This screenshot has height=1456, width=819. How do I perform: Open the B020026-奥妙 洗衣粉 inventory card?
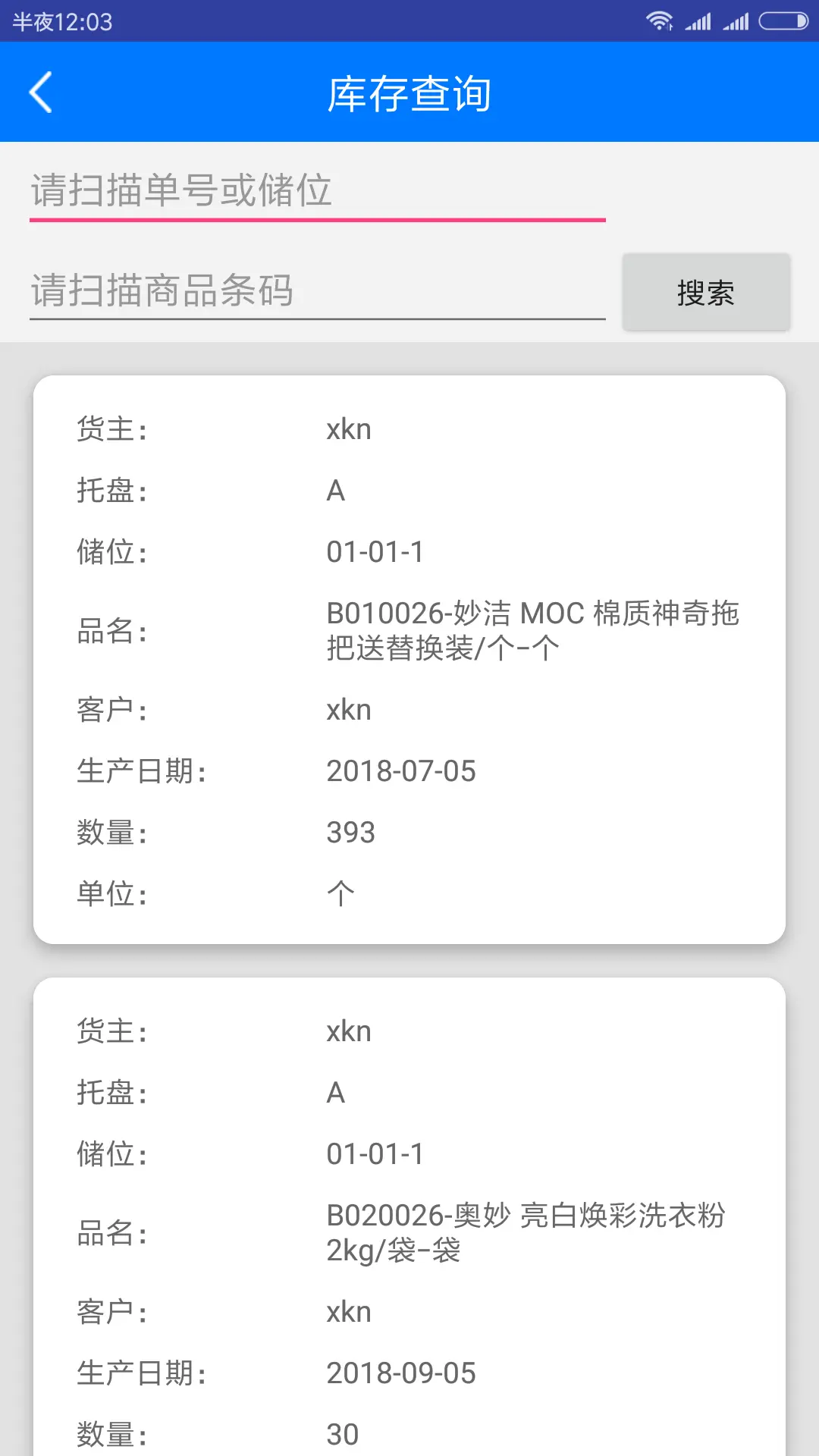409,1228
